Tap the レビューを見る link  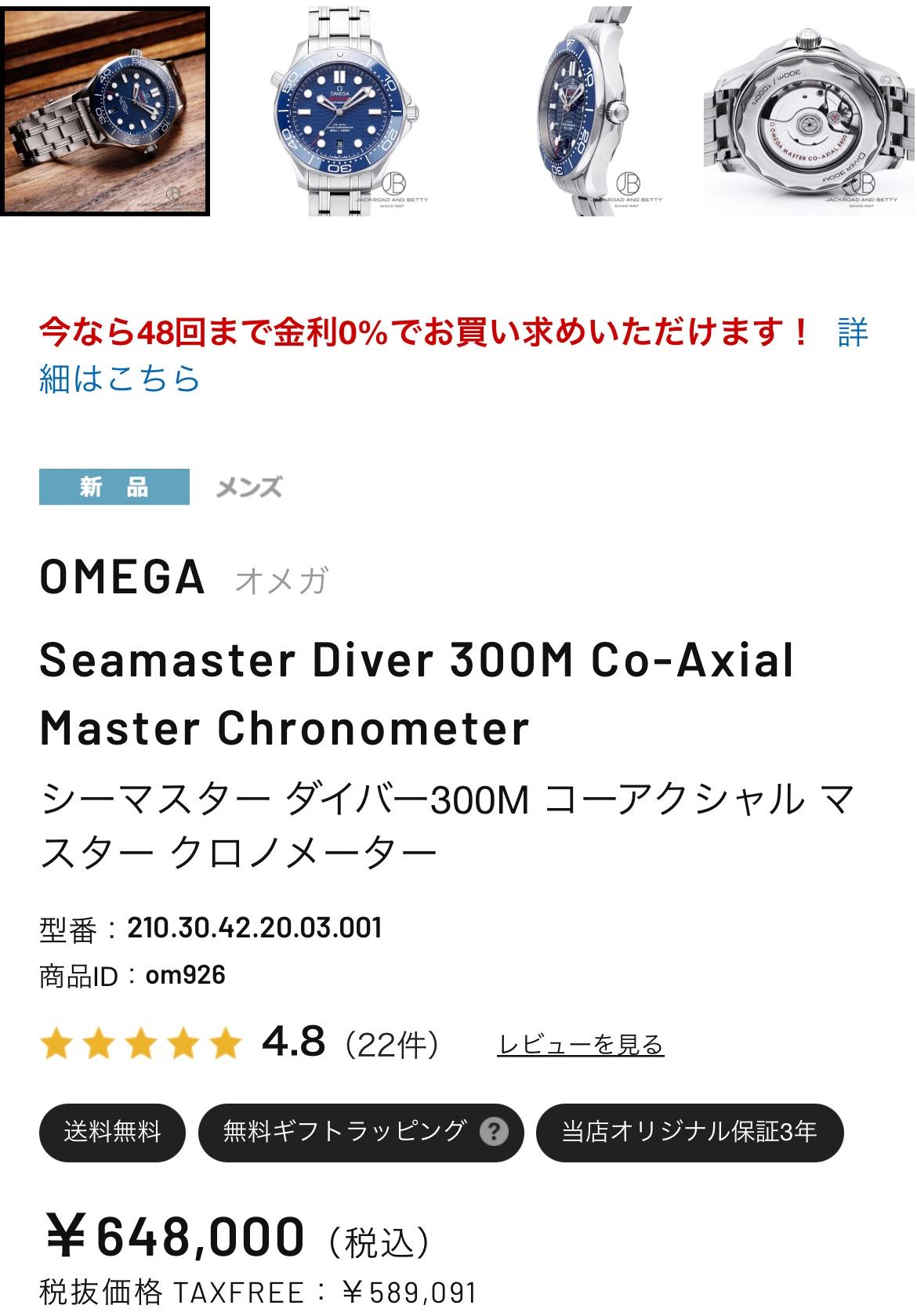tap(580, 1045)
